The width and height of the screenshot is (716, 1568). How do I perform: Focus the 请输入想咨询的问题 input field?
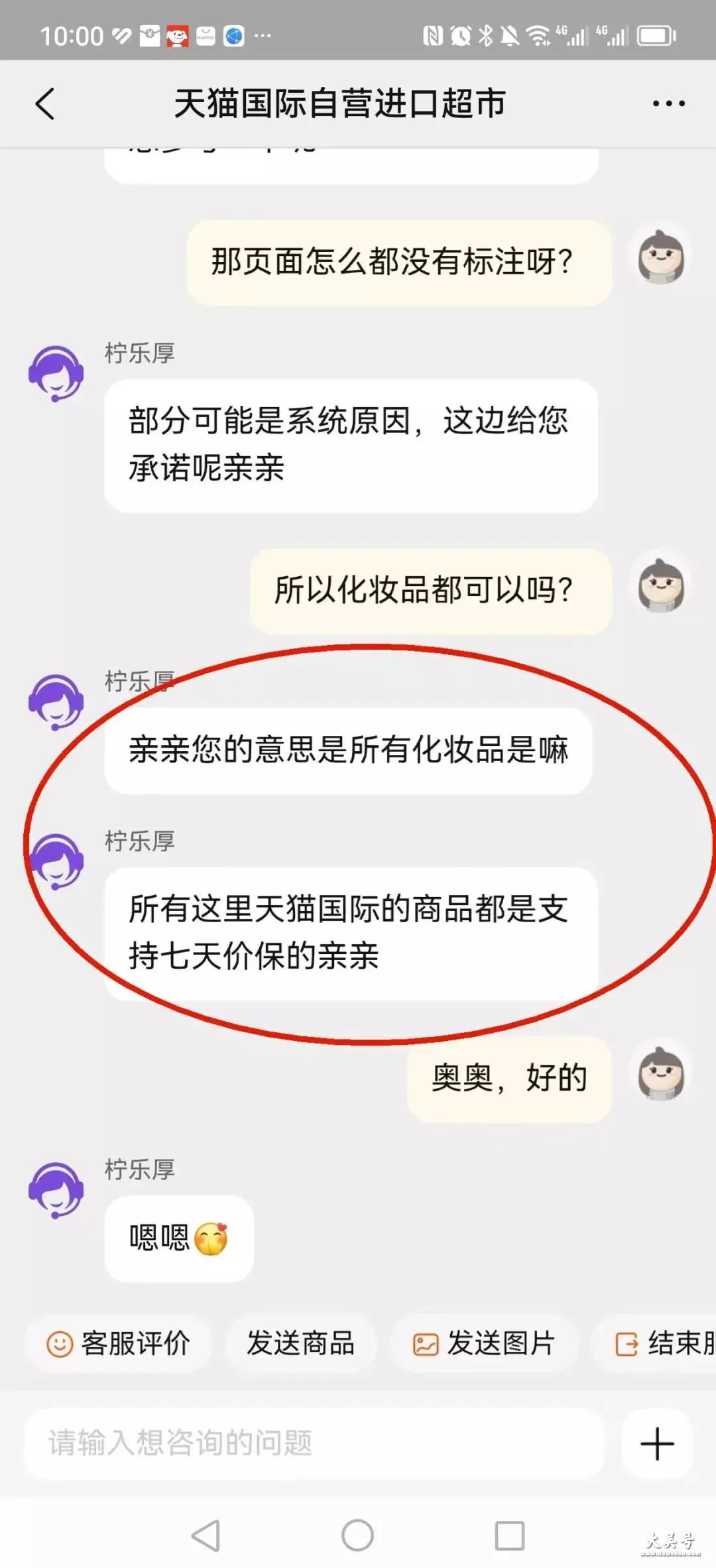pyautogui.click(x=315, y=1443)
